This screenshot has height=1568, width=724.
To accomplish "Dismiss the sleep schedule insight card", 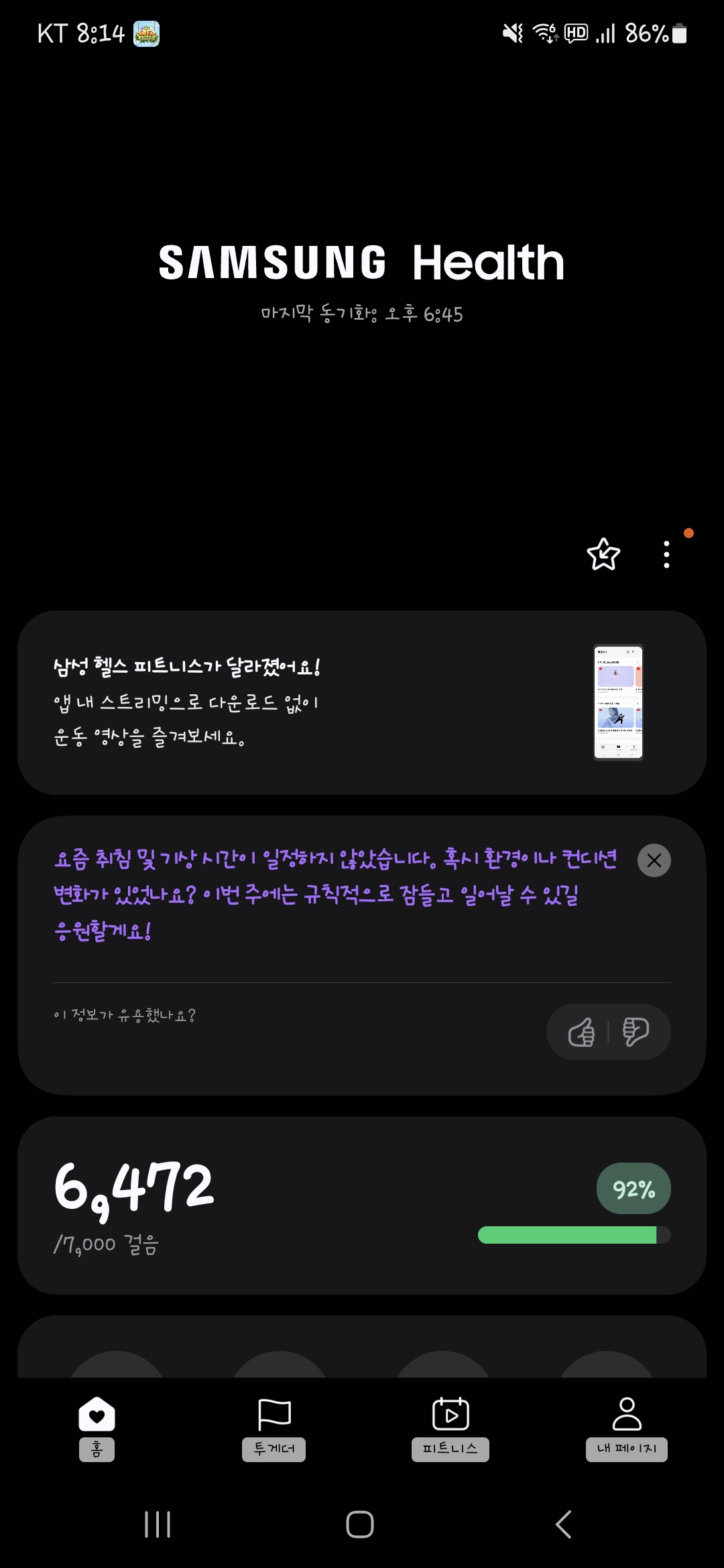I will pyautogui.click(x=654, y=860).
